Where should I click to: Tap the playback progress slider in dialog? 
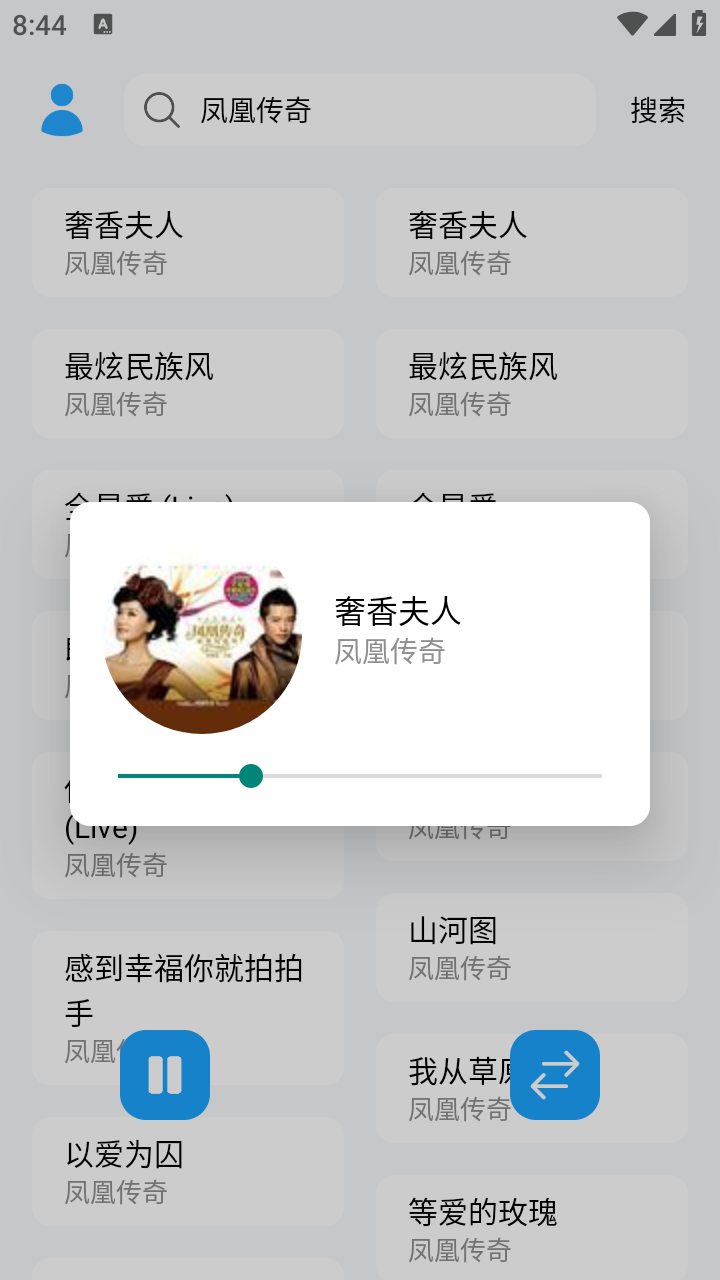click(360, 776)
